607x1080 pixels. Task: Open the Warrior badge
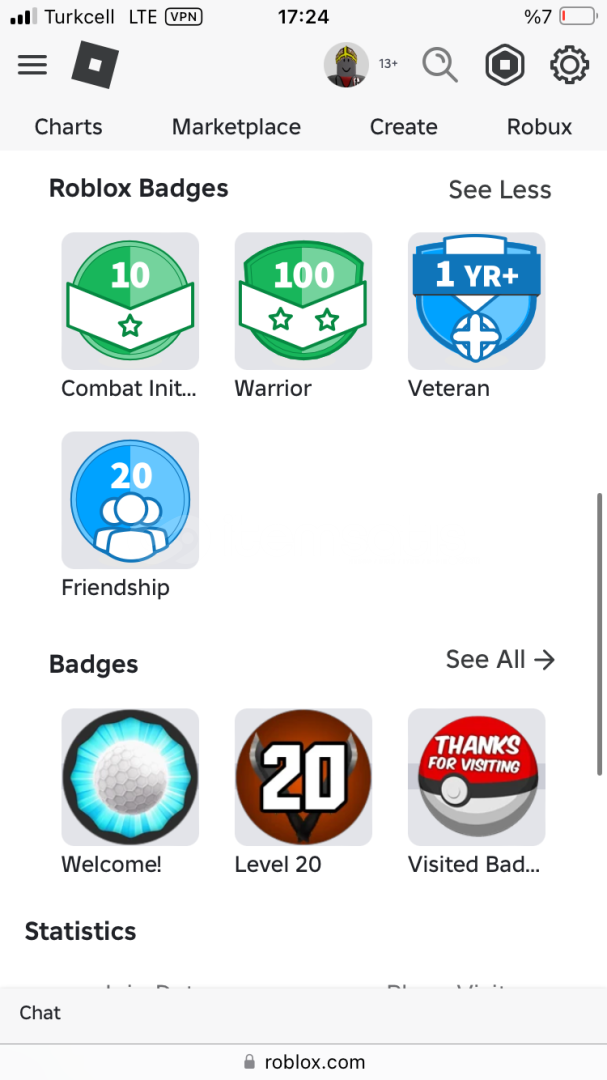[303, 301]
